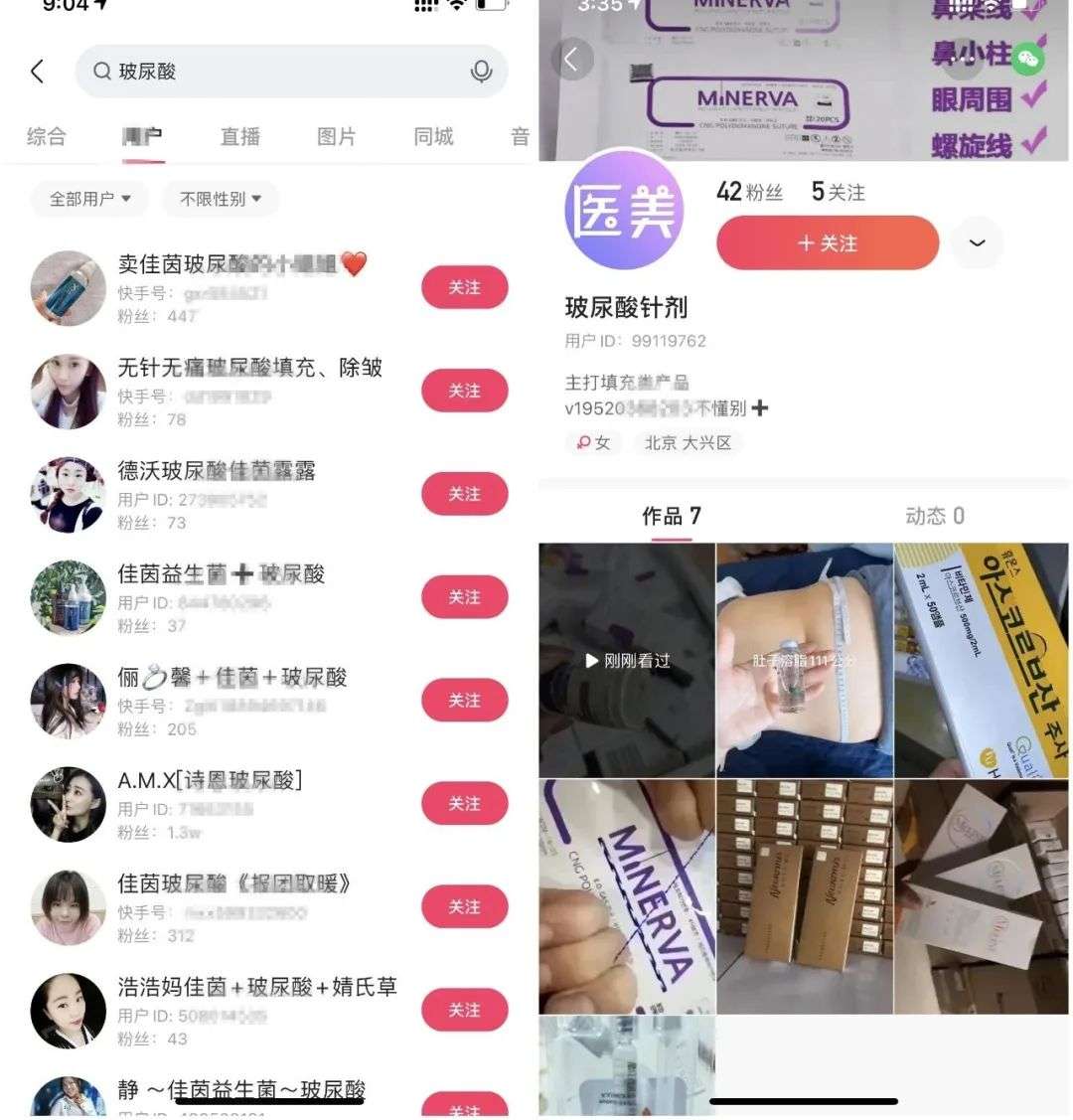1073x1120 pixels.
Task: Tap the back arrow on the search page
Action: pyautogui.click(x=38, y=71)
